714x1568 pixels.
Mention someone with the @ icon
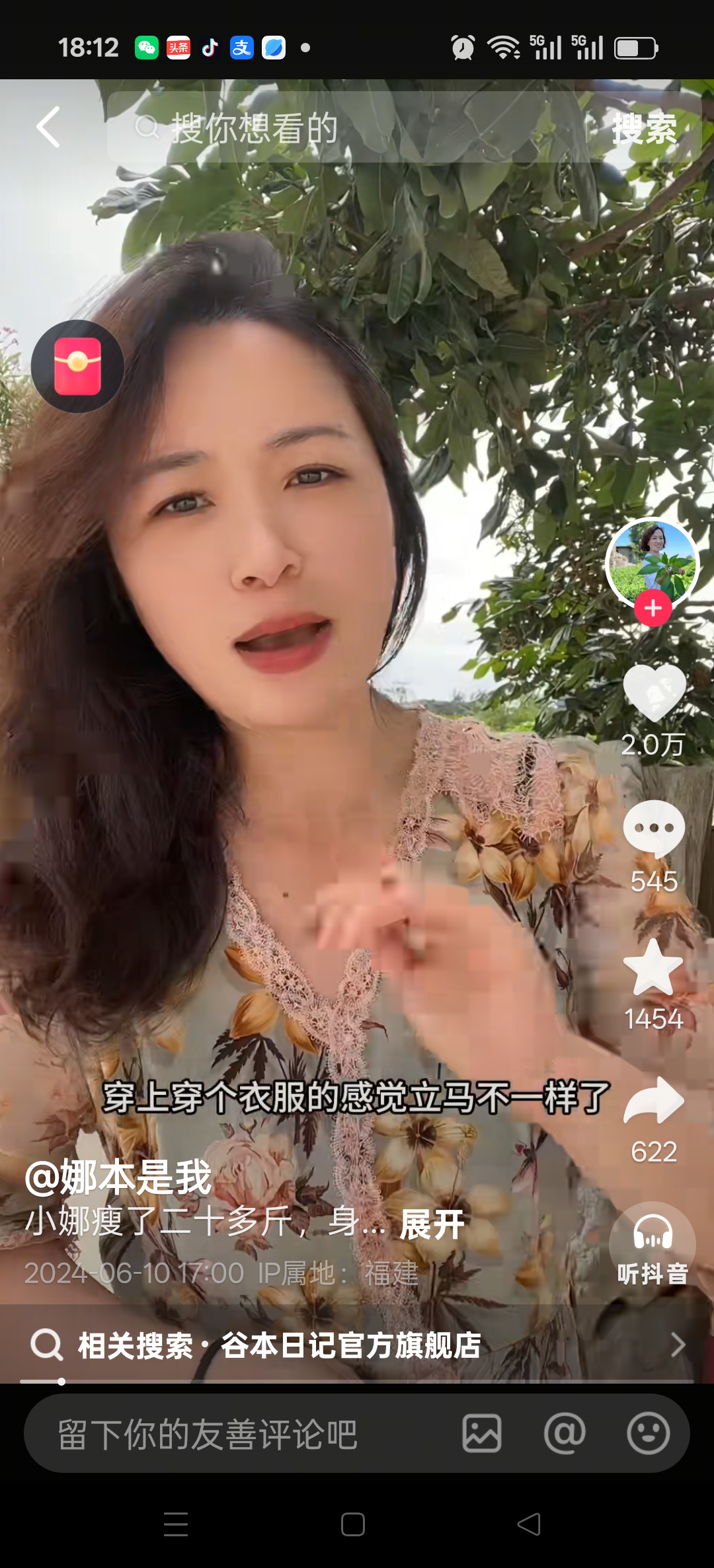click(x=565, y=1434)
